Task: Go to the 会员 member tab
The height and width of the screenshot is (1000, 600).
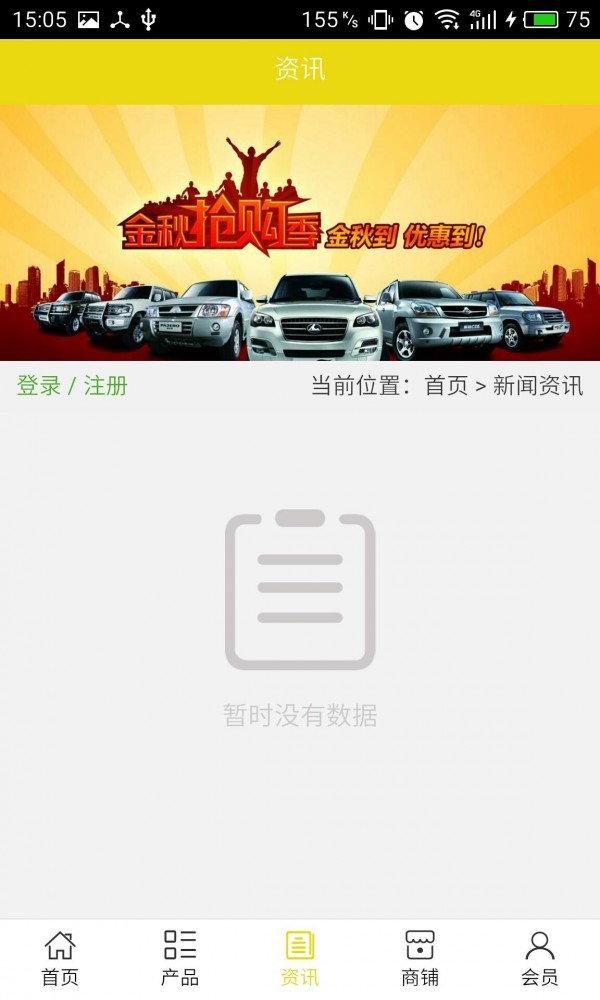Action: pos(540,958)
